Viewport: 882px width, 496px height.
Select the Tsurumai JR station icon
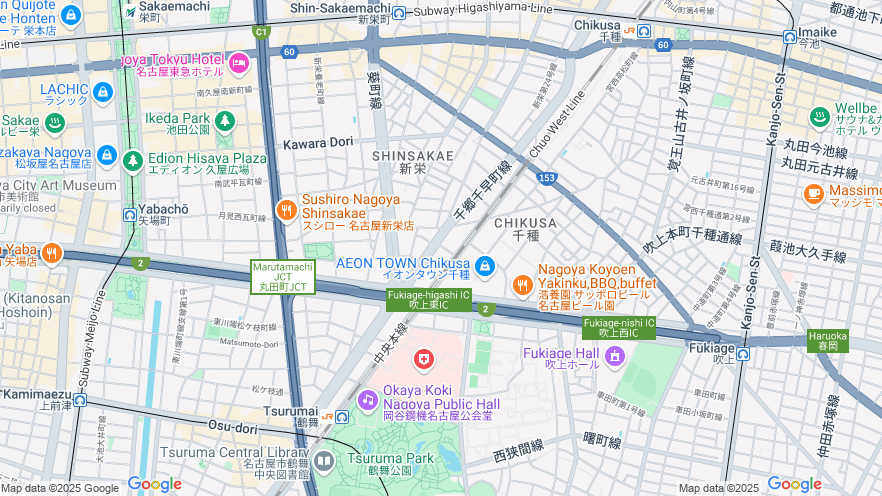pyautogui.click(x=328, y=415)
